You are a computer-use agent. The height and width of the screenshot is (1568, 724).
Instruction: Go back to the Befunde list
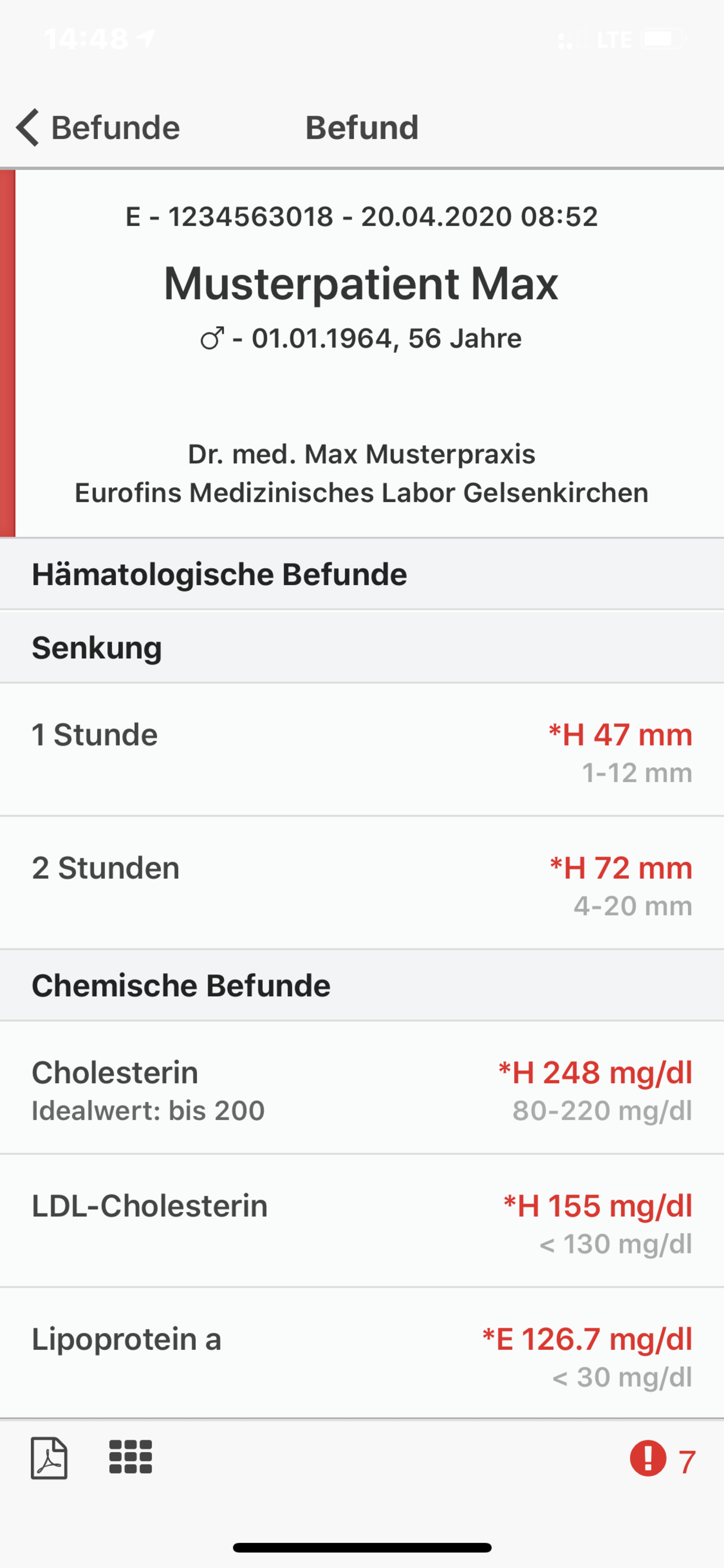pos(98,128)
